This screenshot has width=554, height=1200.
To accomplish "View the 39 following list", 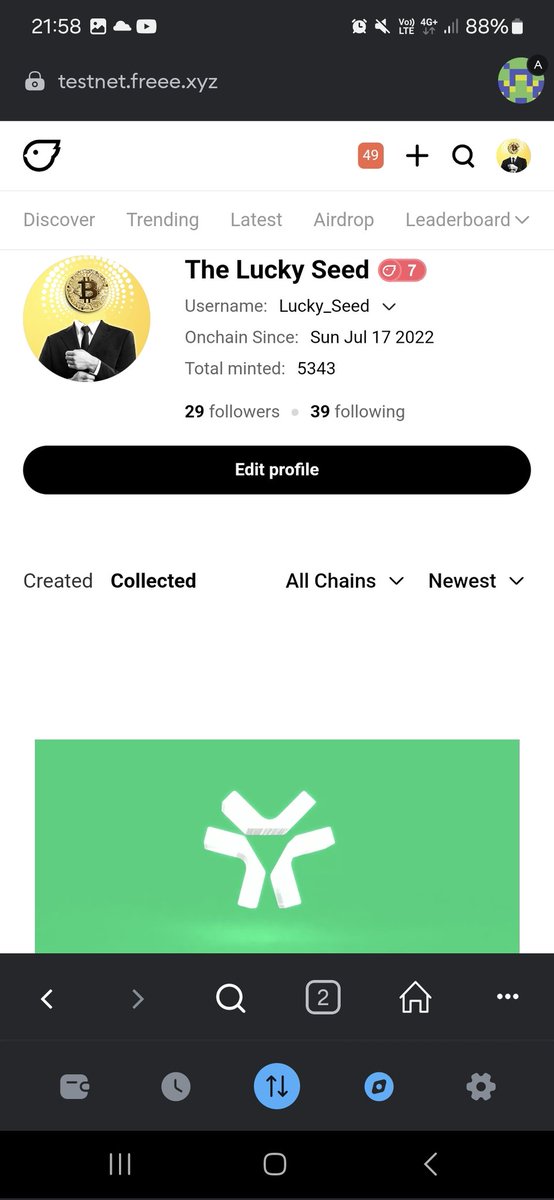I will pos(357,411).
